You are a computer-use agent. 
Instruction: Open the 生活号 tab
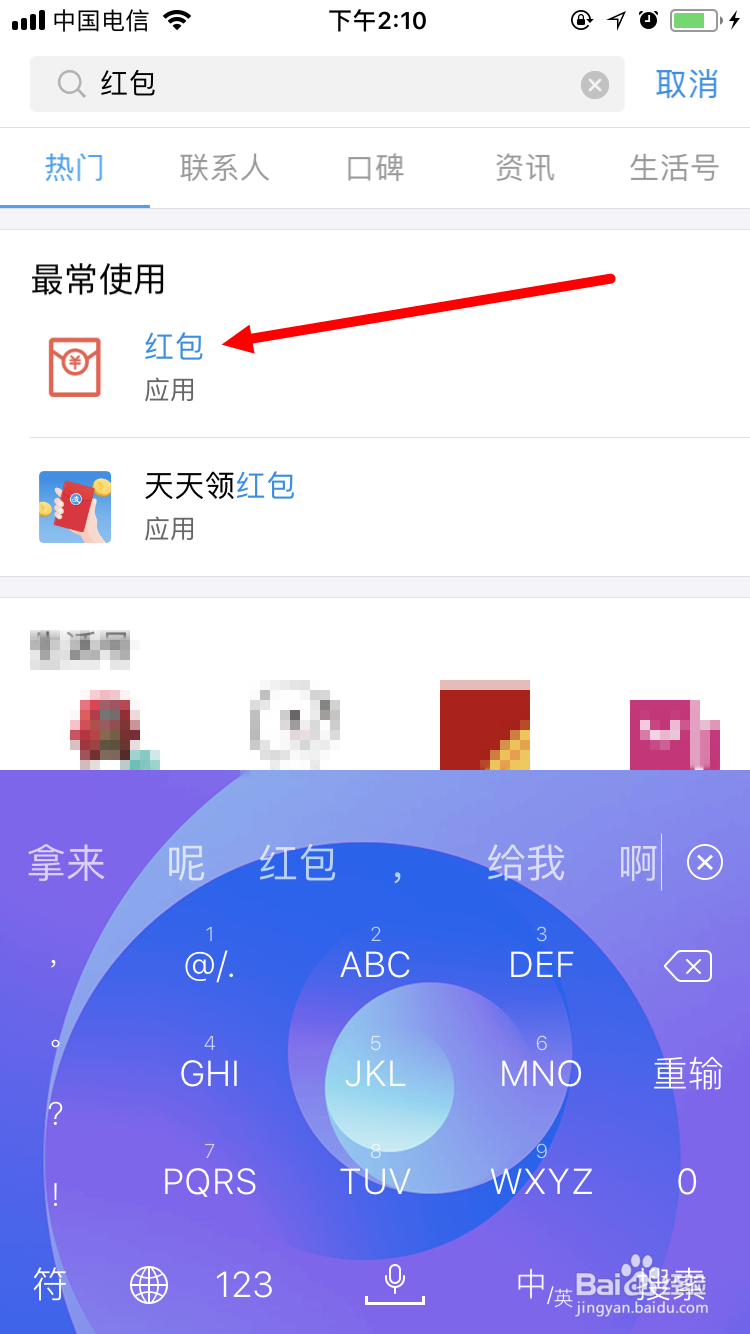pyautogui.click(x=672, y=168)
